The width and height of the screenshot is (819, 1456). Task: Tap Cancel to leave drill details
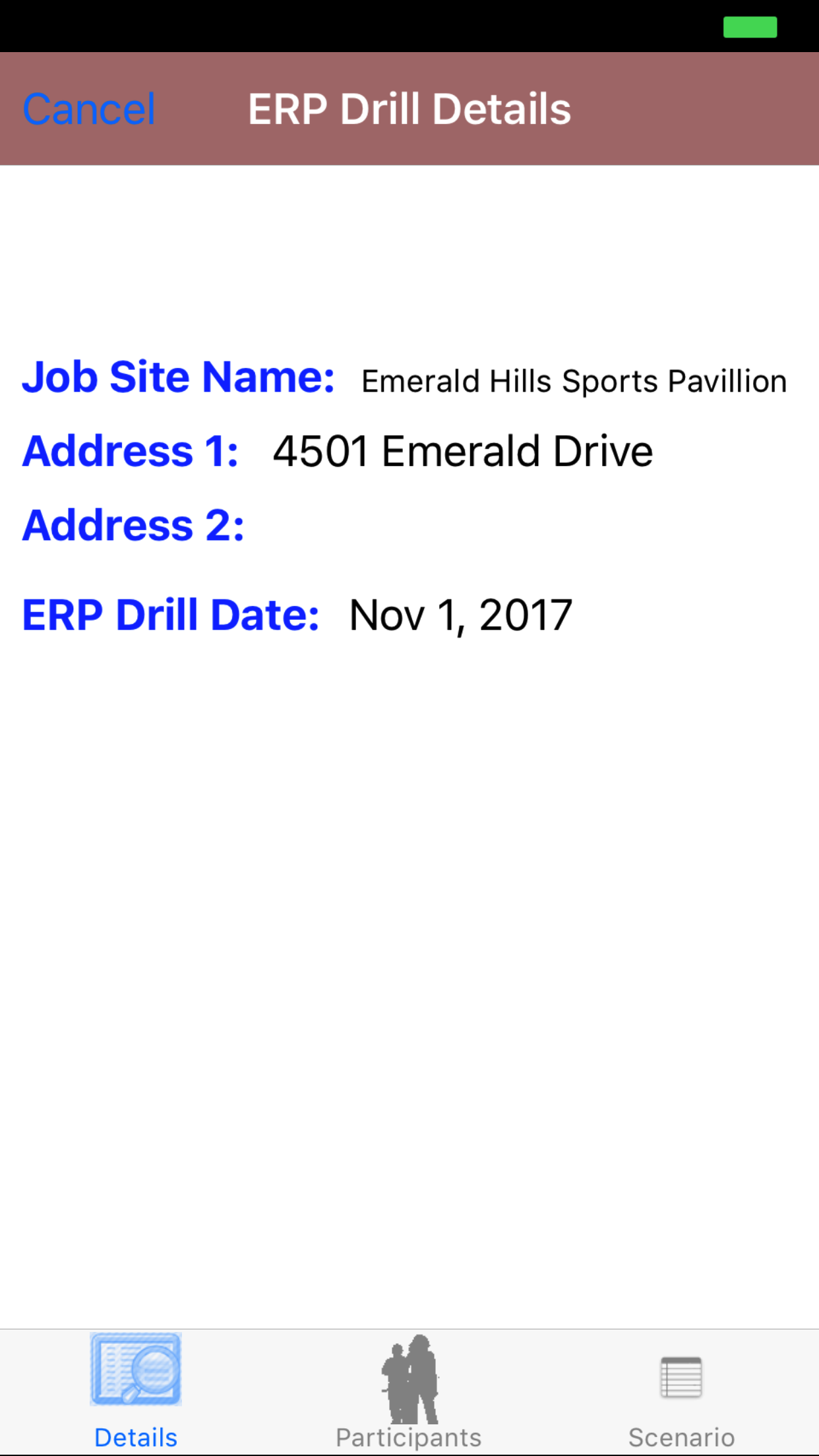pos(89,109)
